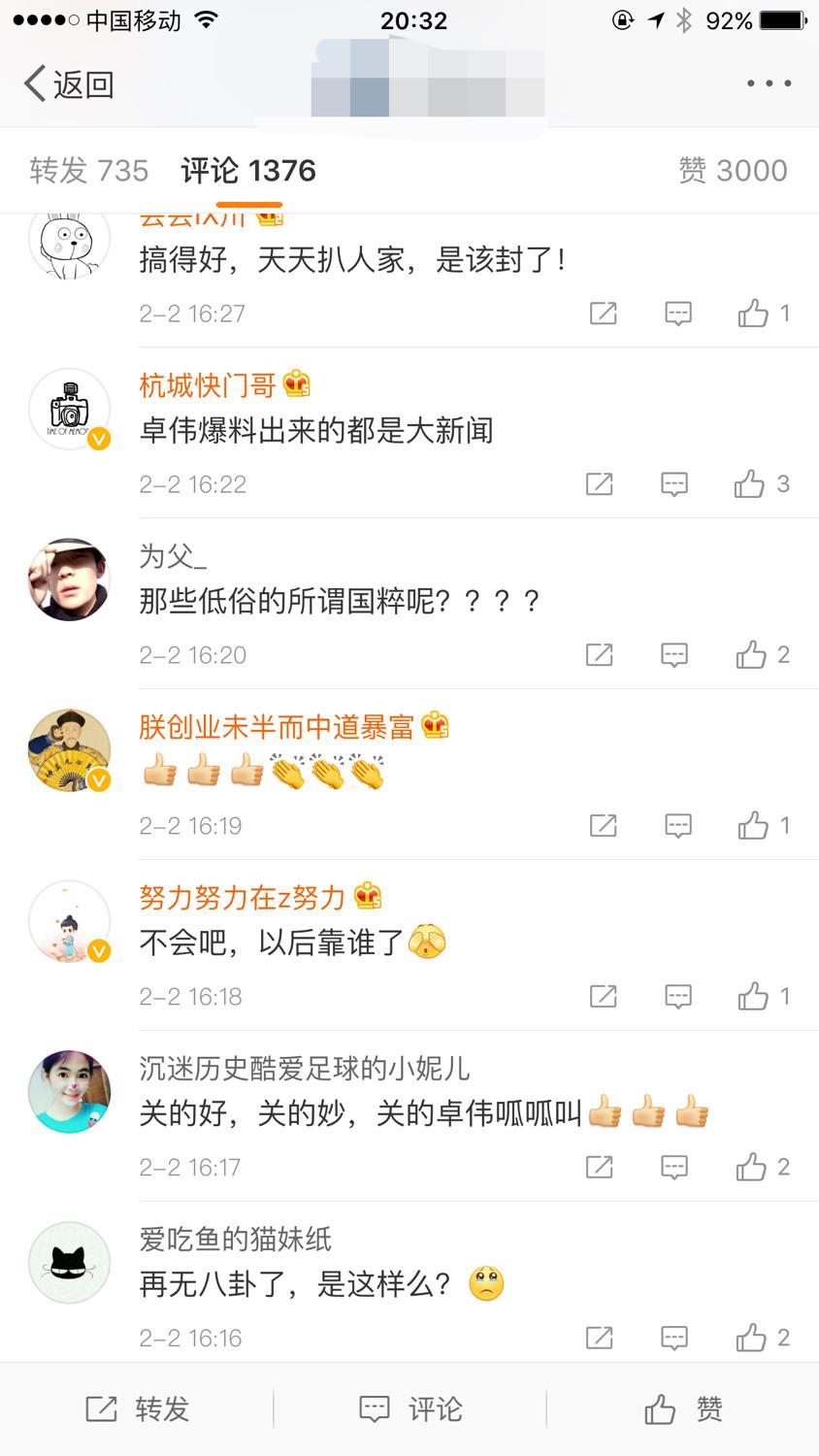Like 沉迷历史酷爱足球的小妮儿's comment
The image size is (819, 1456).
click(751, 1168)
